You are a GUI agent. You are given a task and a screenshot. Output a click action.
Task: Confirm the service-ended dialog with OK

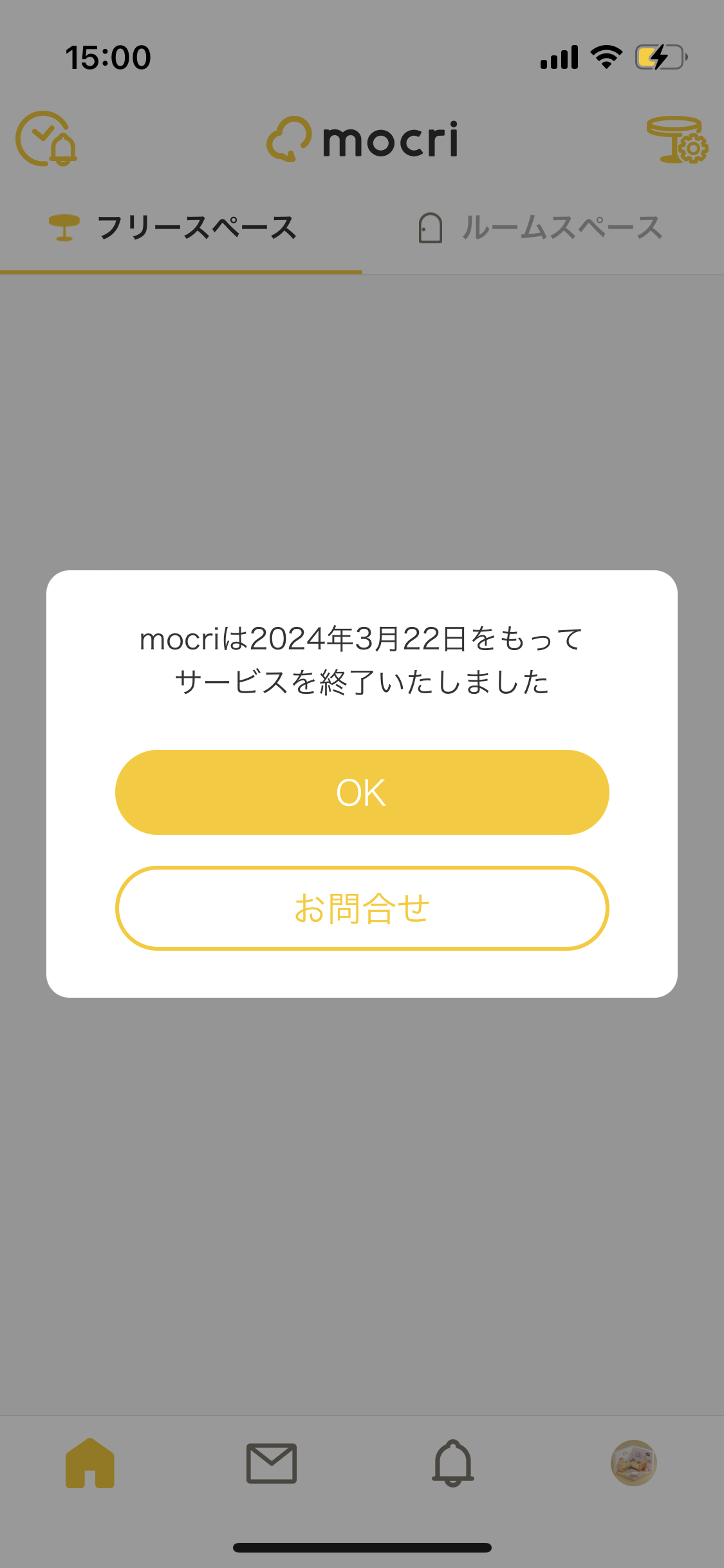(x=362, y=792)
